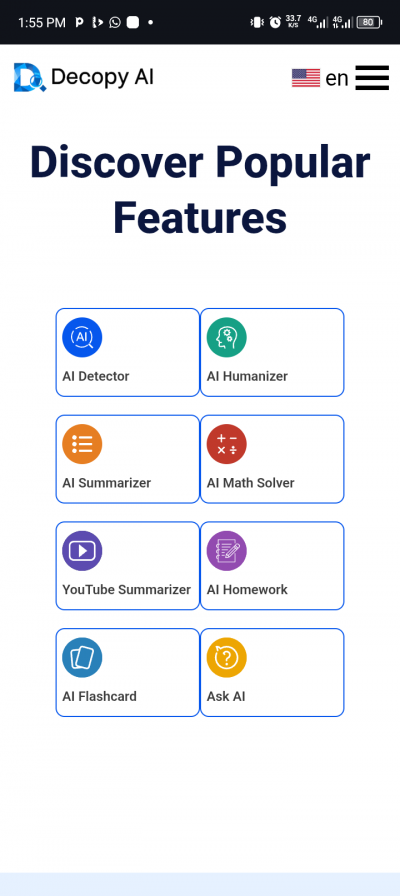Open the AI Humanizer feature
This screenshot has width=400, height=896.
click(x=272, y=352)
